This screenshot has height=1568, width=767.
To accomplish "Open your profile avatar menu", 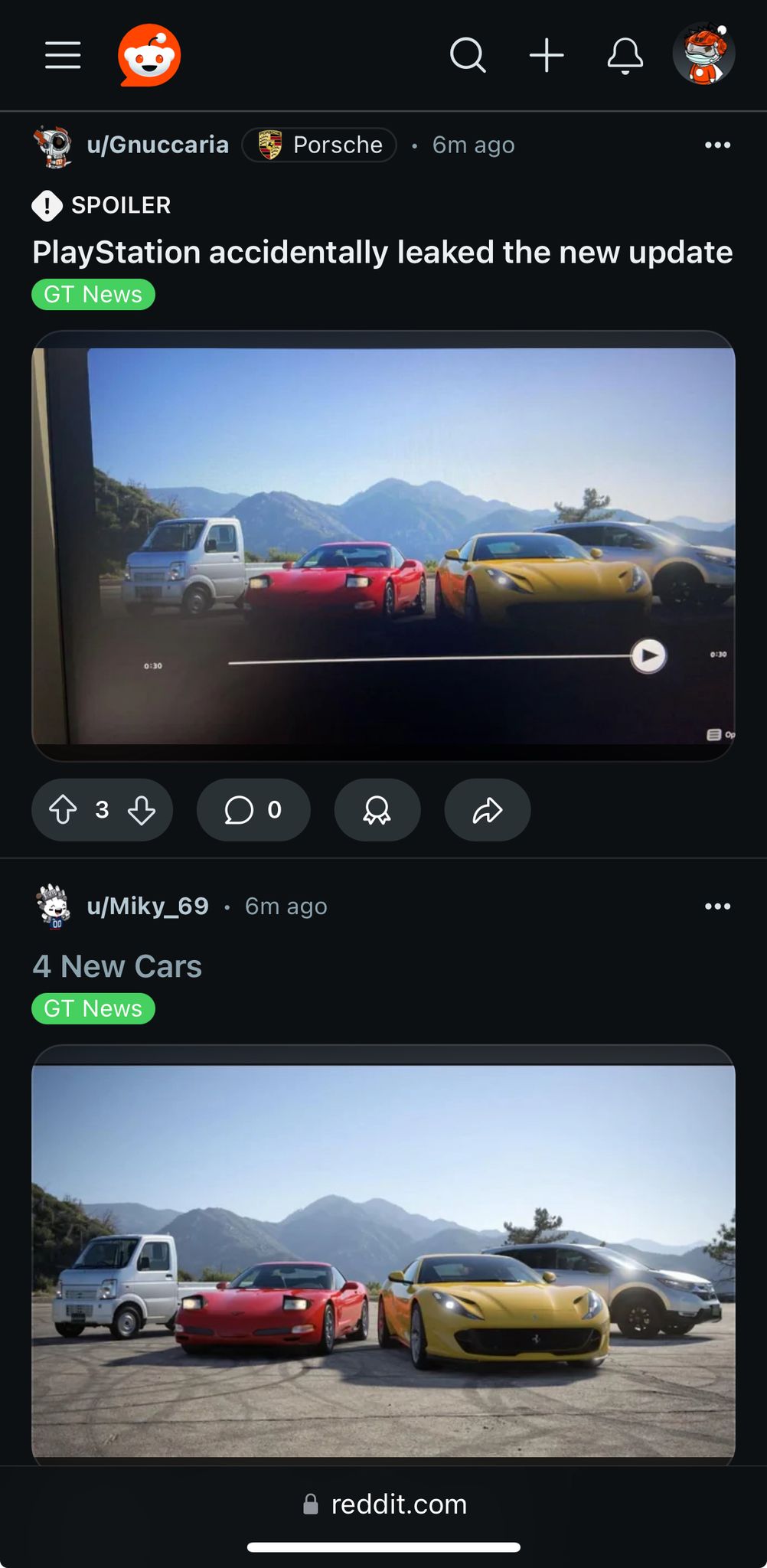I will pos(703,54).
